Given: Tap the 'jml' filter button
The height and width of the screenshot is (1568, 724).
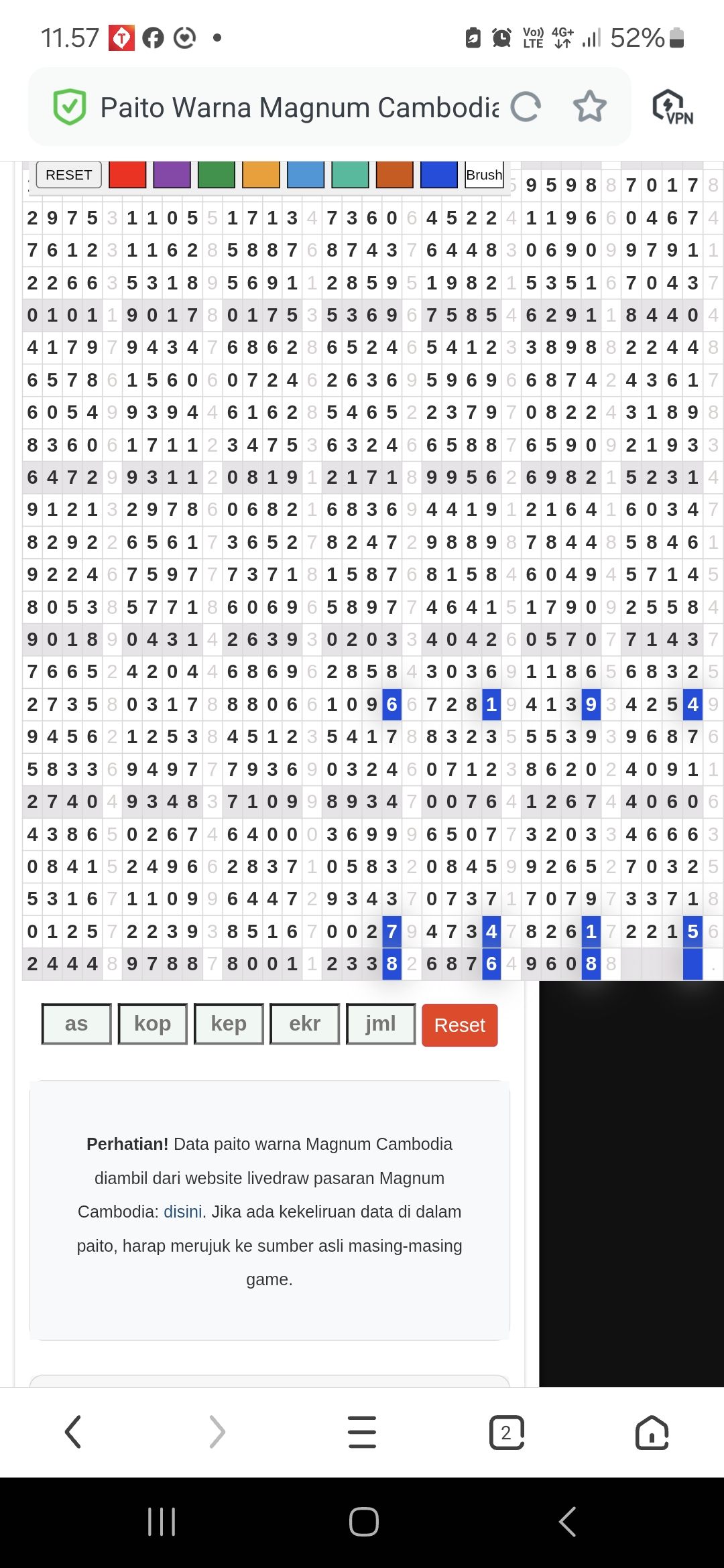Looking at the screenshot, I should coord(381,1024).
